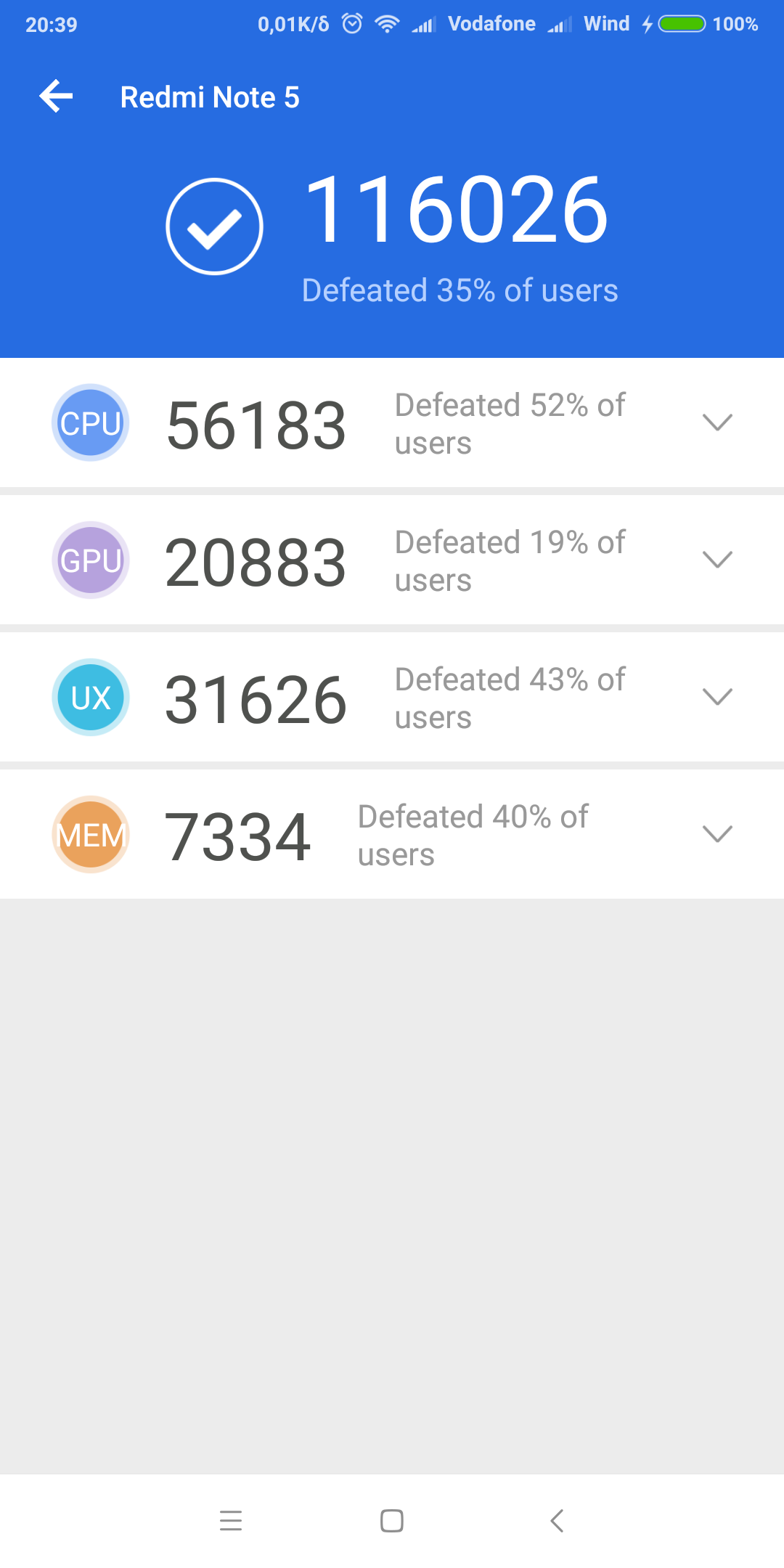Image resolution: width=784 pixels, height=1568 pixels.
Task: Expand the CPU score details
Action: (x=717, y=422)
